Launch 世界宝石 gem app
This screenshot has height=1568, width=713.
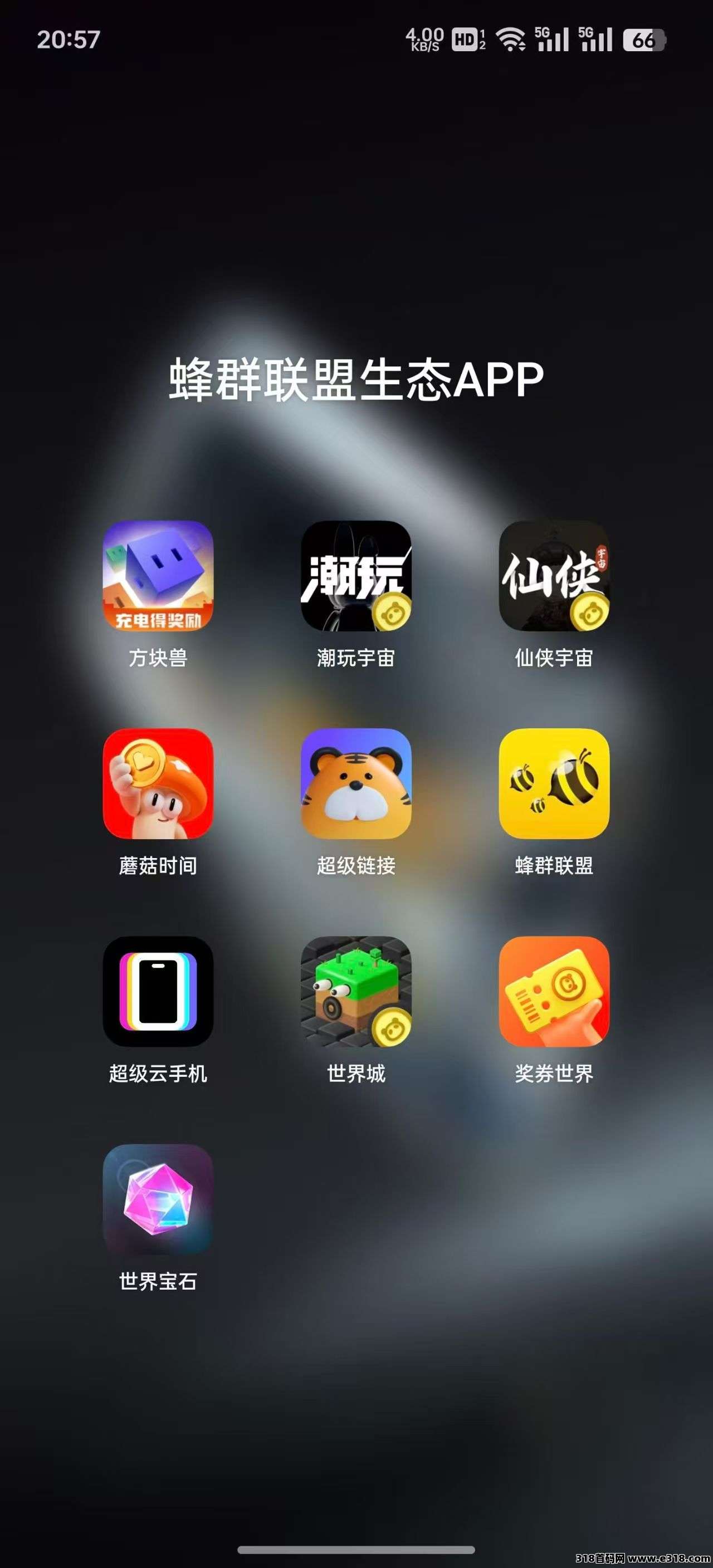(158, 1199)
